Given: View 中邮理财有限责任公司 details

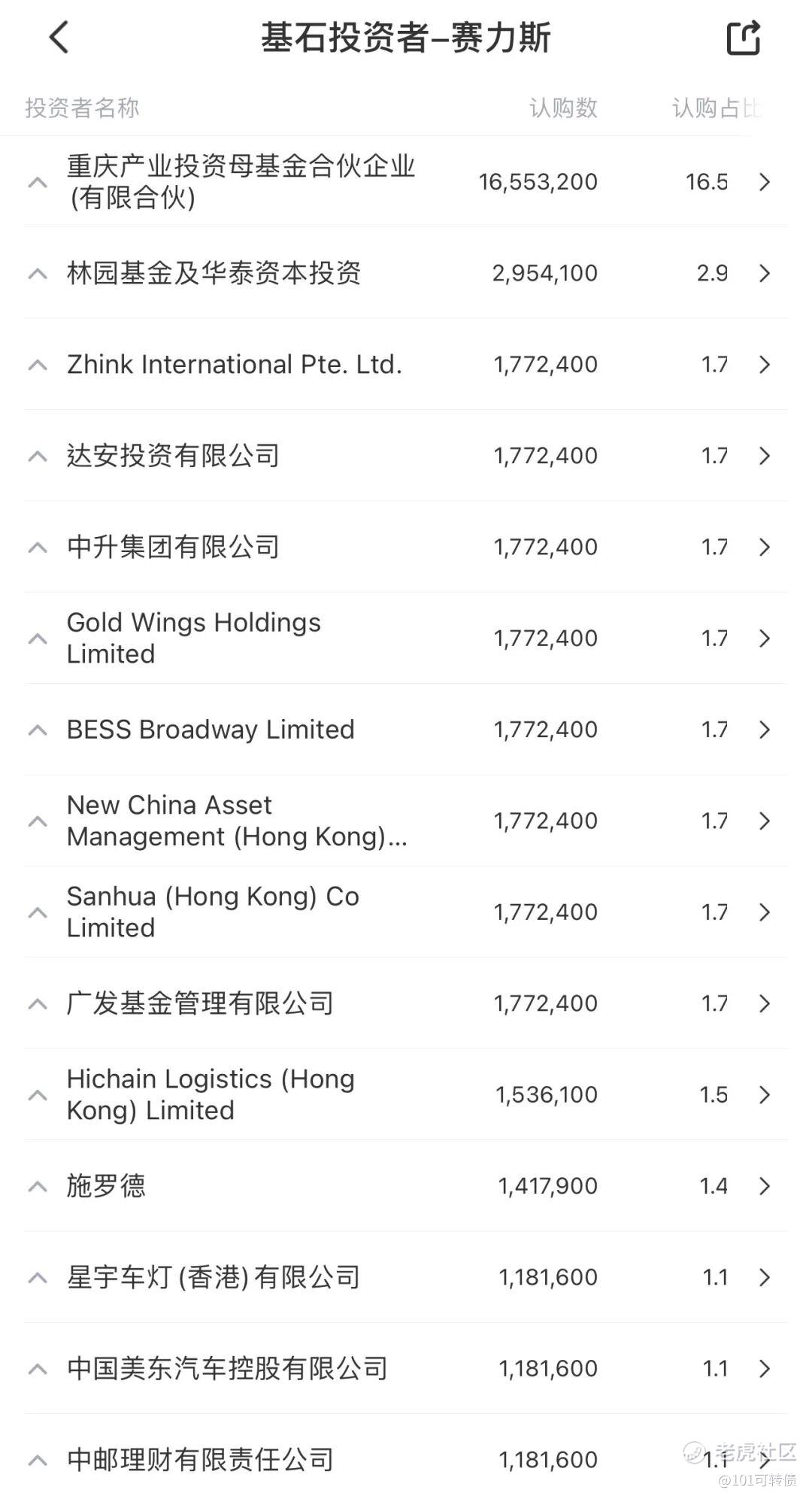Looking at the screenshot, I should tap(406, 1459).
